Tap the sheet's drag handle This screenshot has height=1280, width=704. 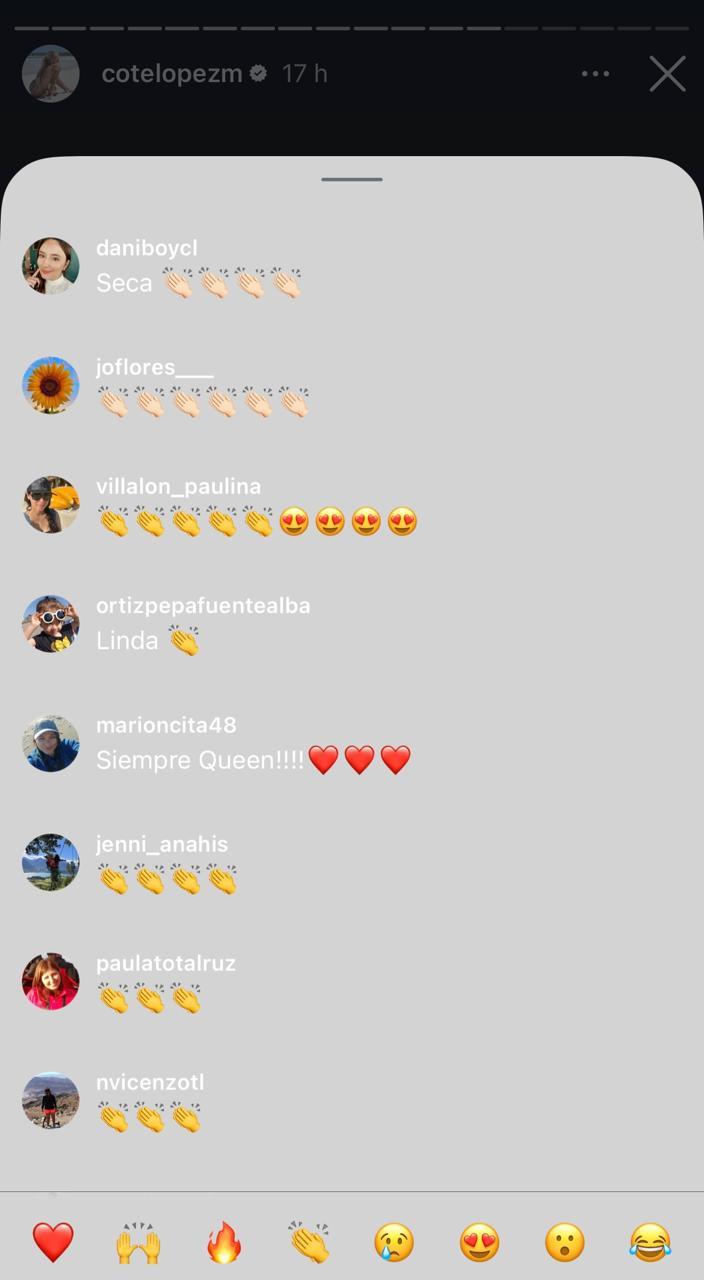[352, 179]
